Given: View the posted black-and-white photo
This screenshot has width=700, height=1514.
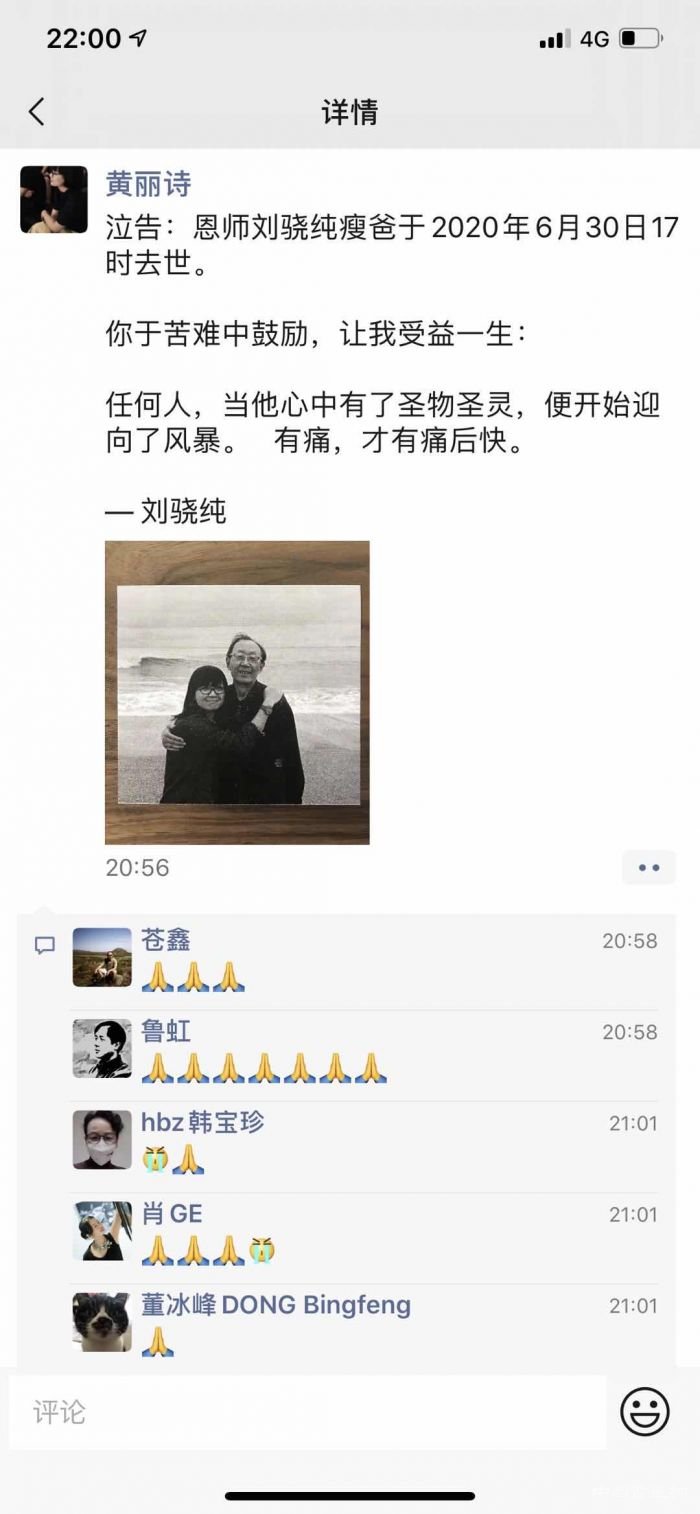Looking at the screenshot, I should 237,692.
